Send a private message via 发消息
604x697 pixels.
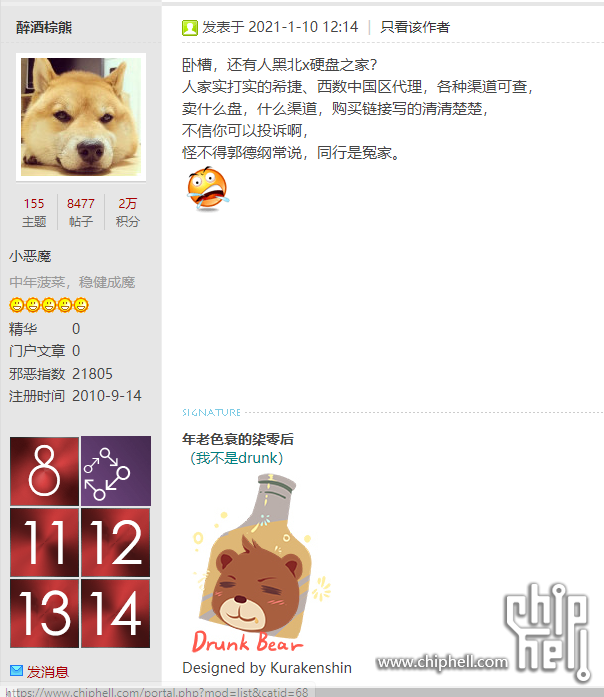point(47,671)
